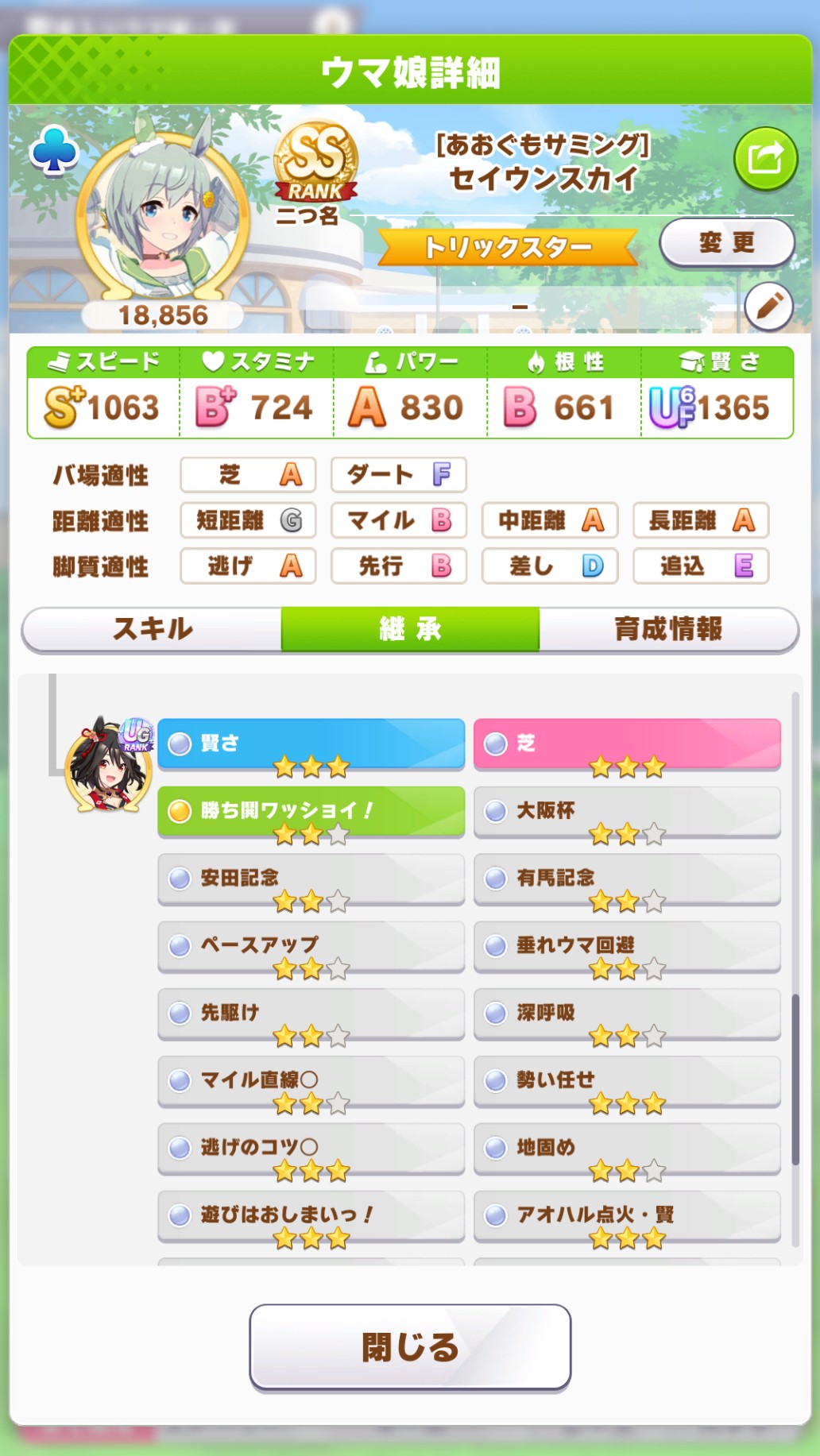Viewport: 820px width, 1456px height.
Task: Select the 逃げのコツ○ skill factor
Action: (311, 1149)
